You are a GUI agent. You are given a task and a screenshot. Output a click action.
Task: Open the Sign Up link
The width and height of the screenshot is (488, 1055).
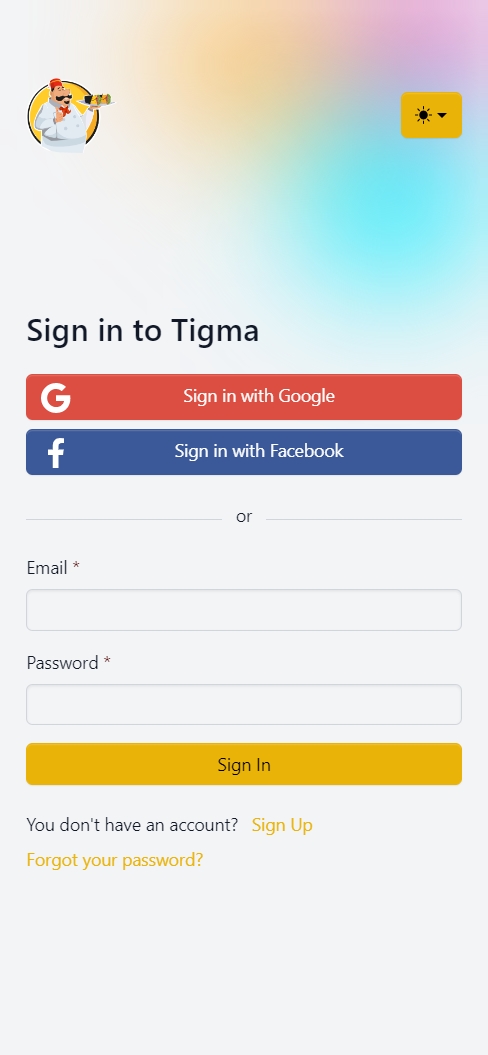[282, 825]
